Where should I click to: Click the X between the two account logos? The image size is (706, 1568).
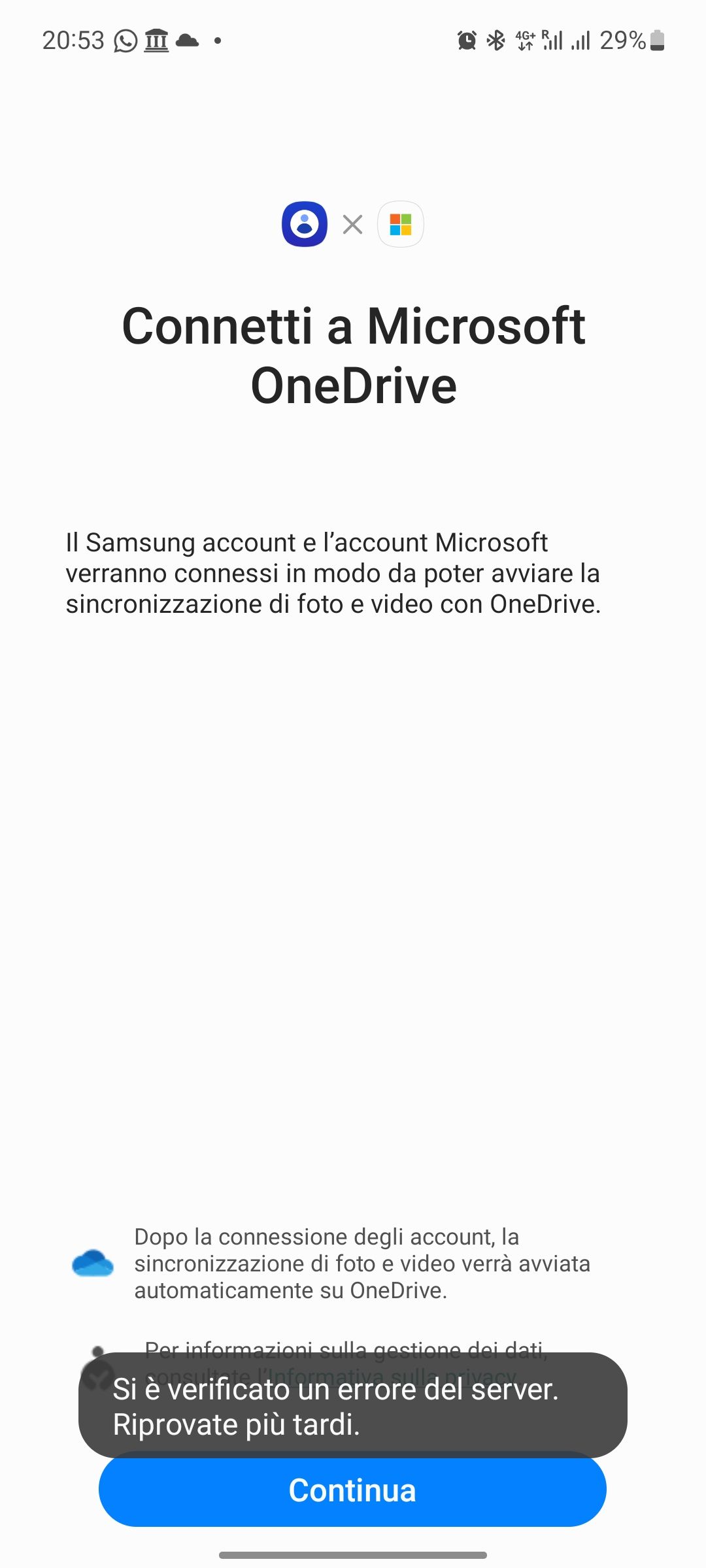(352, 224)
